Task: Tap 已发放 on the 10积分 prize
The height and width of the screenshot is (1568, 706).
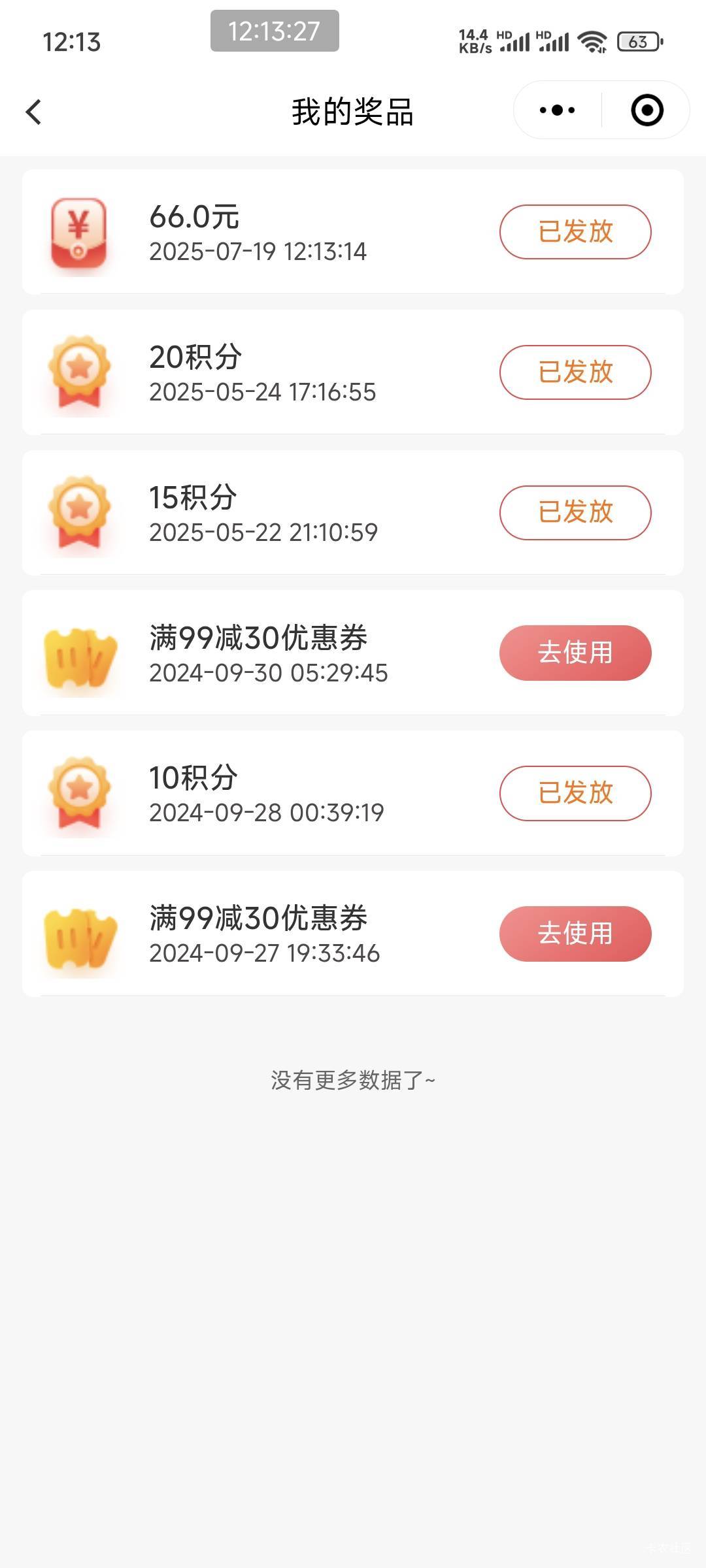Action: (x=575, y=793)
